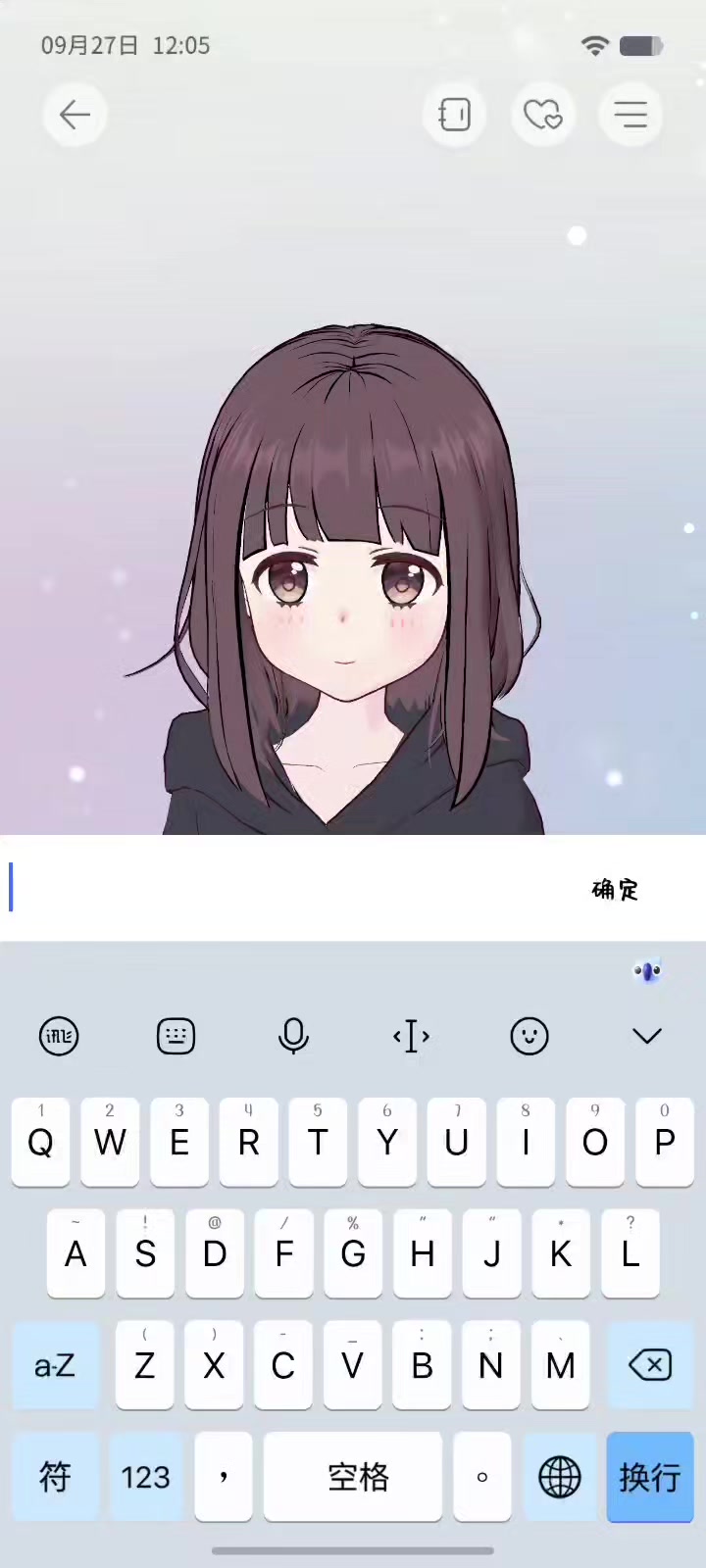Toggle letter case with the a-Z key

[55, 1364]
